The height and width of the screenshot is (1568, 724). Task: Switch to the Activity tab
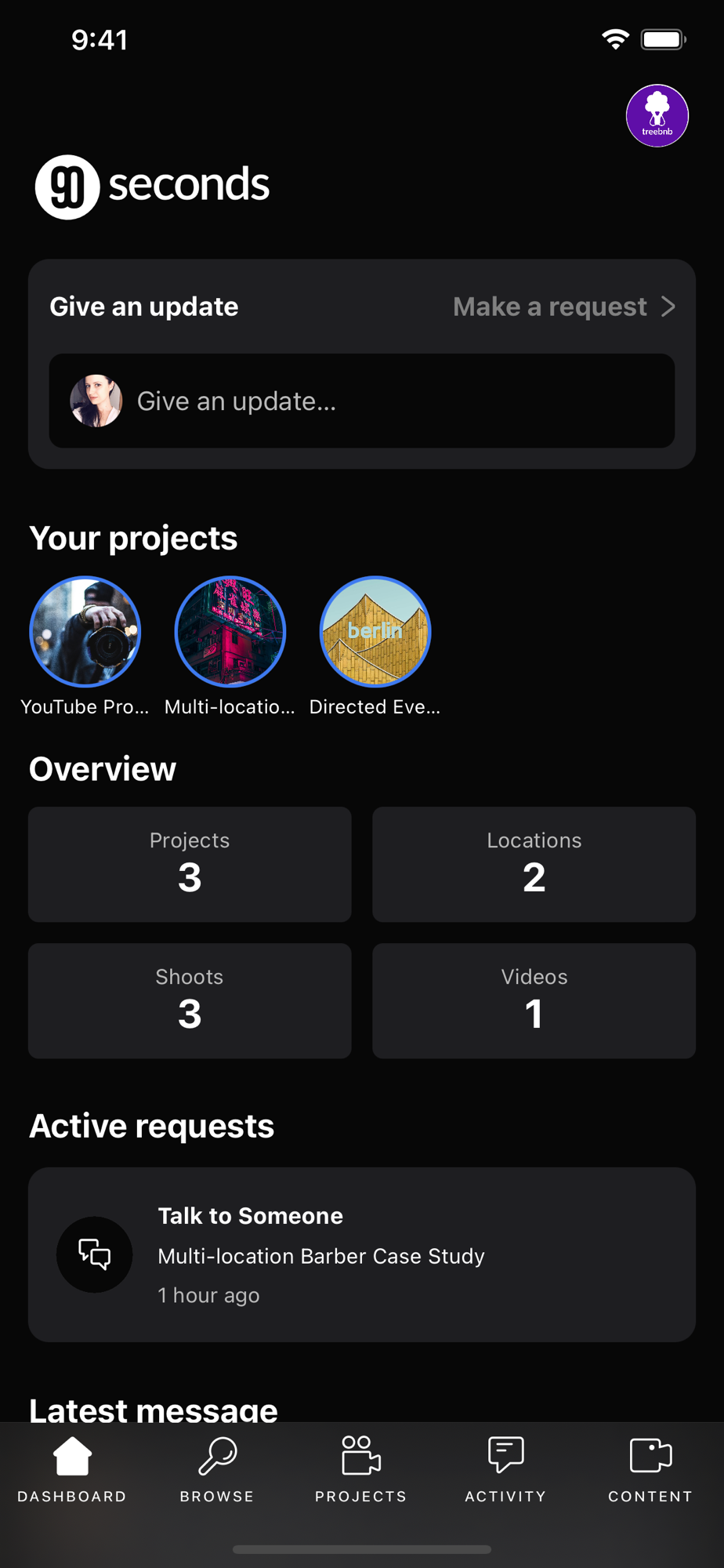[505, 1469]
